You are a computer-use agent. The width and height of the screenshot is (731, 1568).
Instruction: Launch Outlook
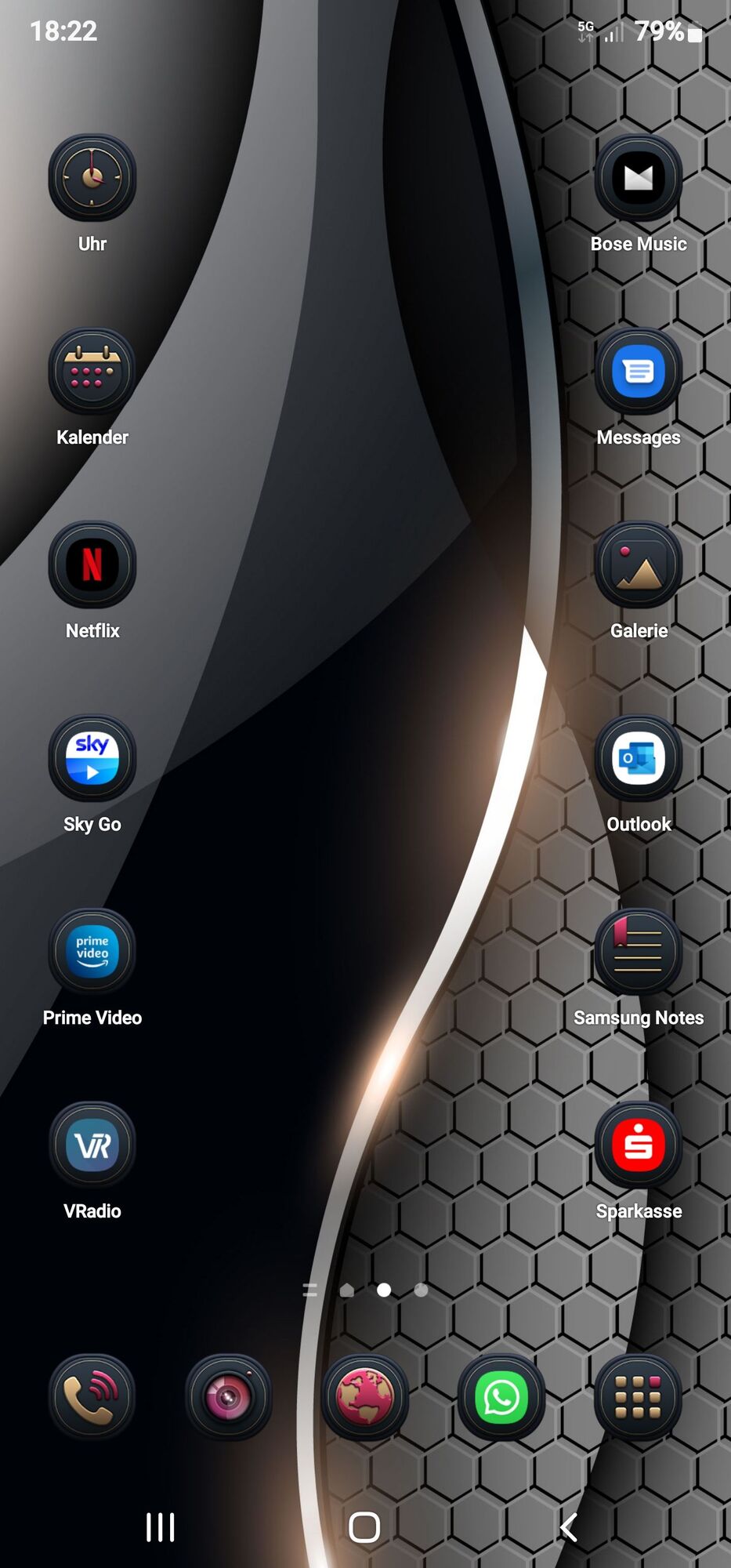tap(639, 759)
